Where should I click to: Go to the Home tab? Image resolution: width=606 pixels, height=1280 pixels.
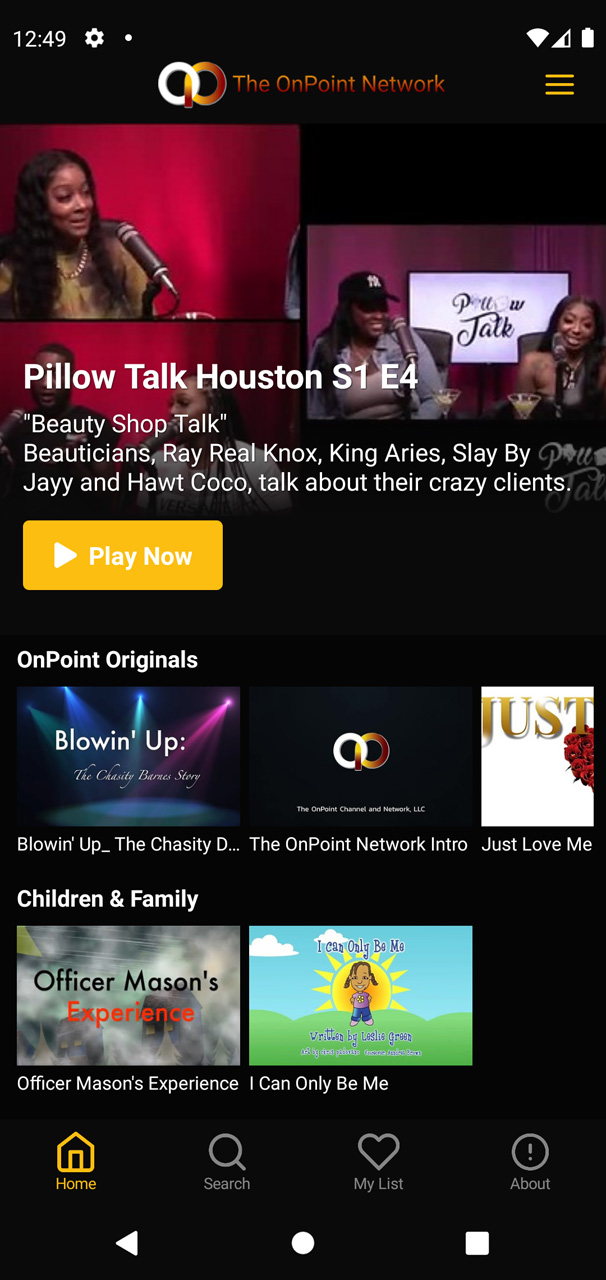pyautogui.click(x=76, y=1162)
